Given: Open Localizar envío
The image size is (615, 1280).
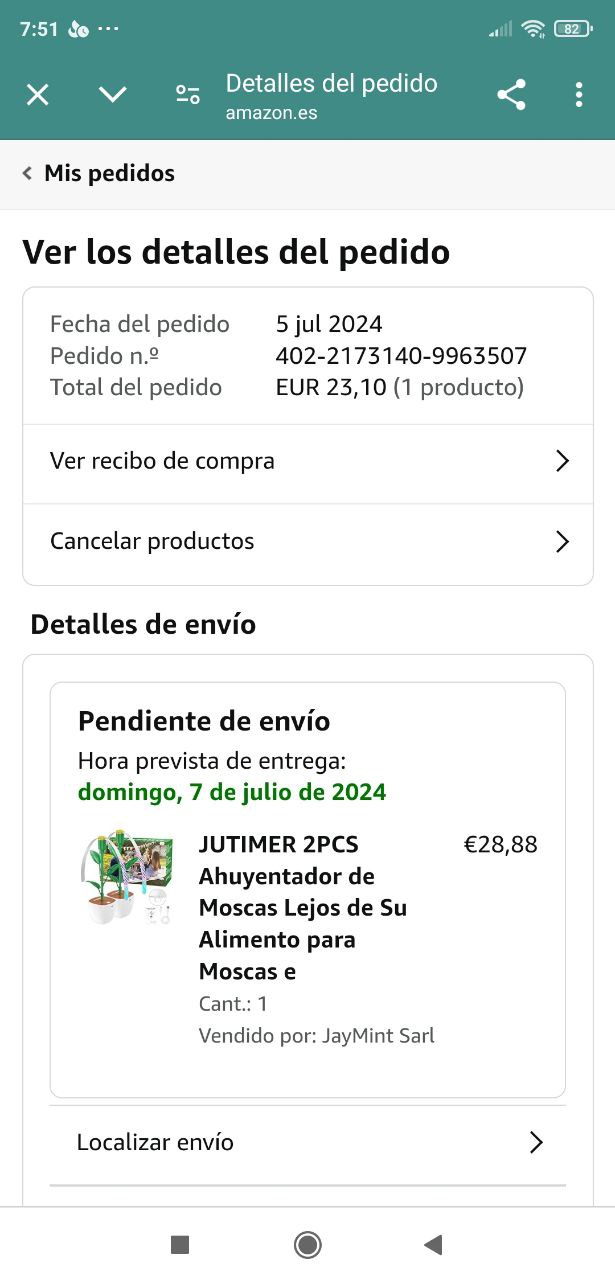Looking at the screenshot, I should click(308, 1143).
